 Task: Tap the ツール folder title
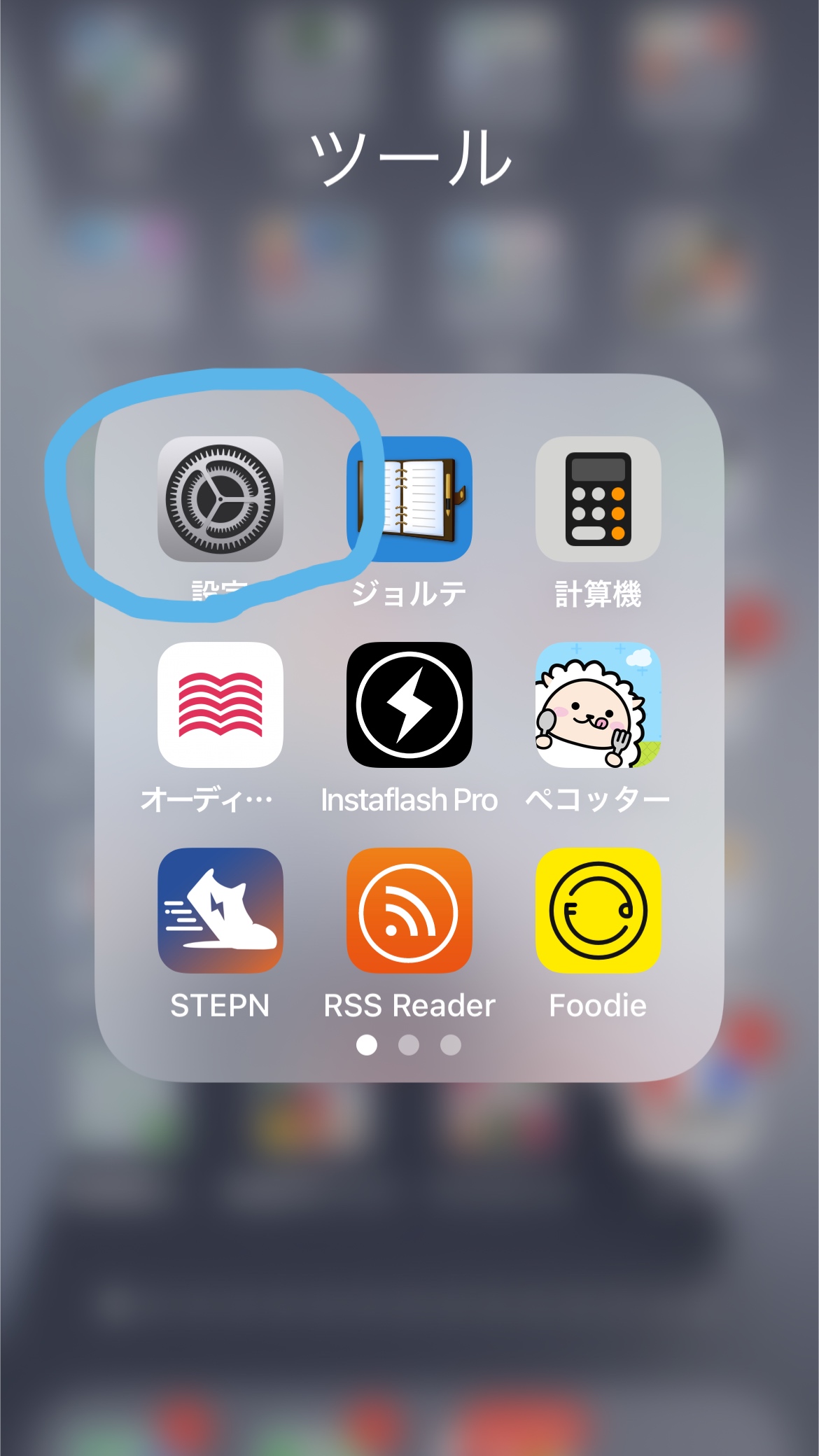[x=411, y=157]
